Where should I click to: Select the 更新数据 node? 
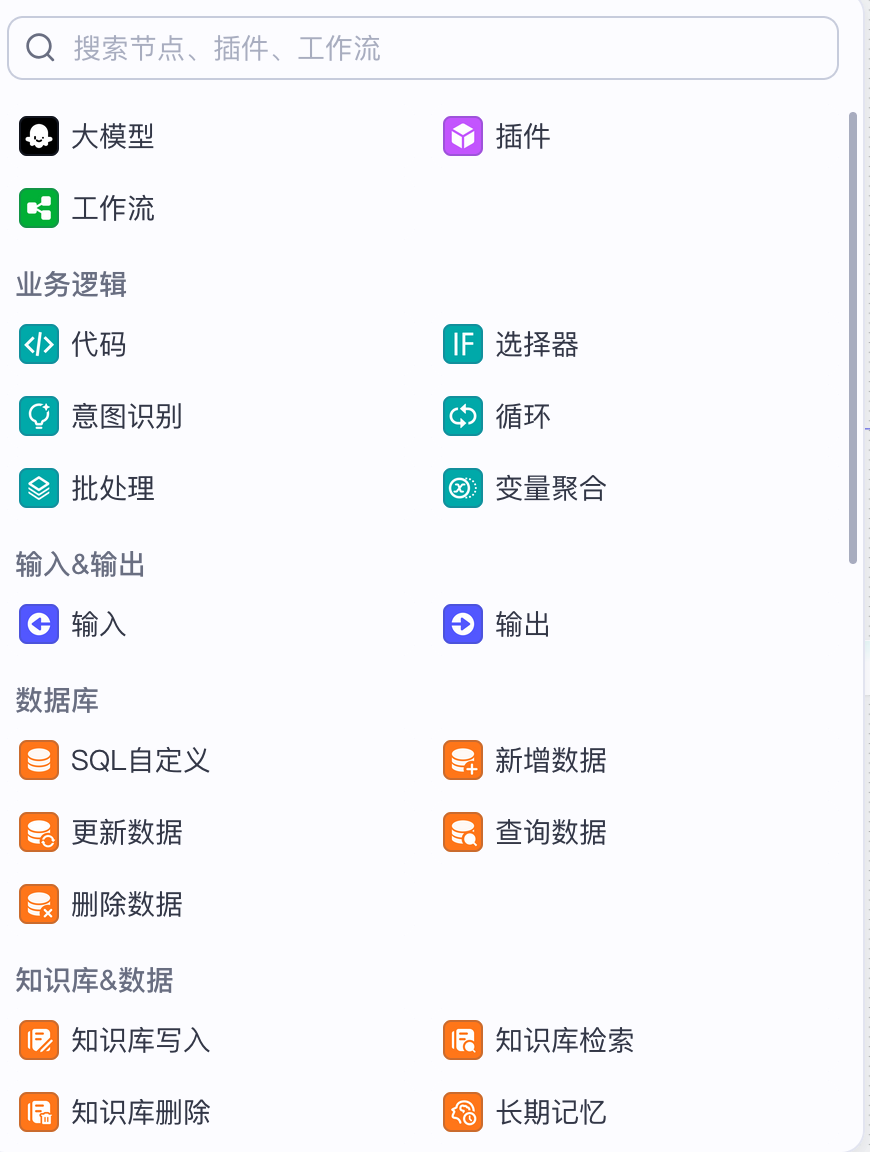click(x=125, y=832)
